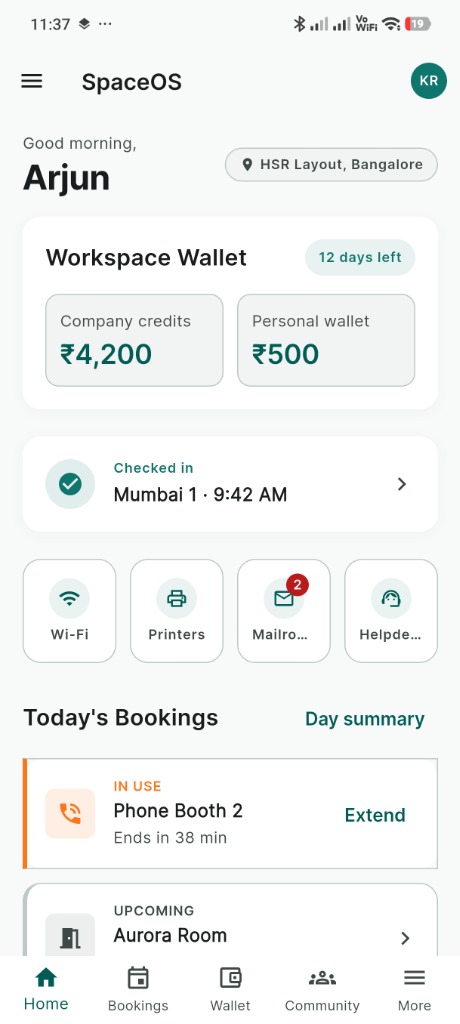Viewport: 460px width, 1024px height.
Task: View Mumbai 1 check-in details
Action: [x=230, y=484]
